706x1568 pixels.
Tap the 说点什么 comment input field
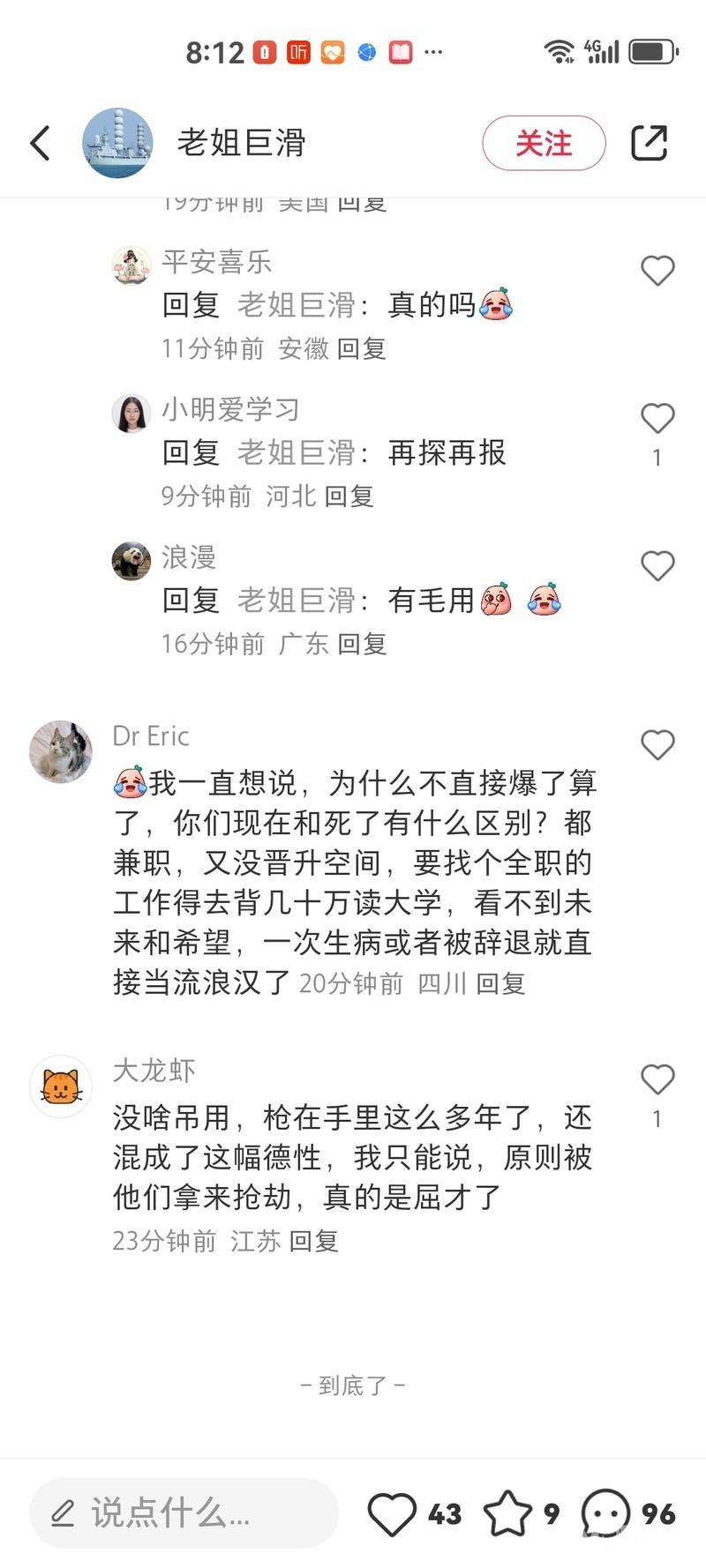184,1513
